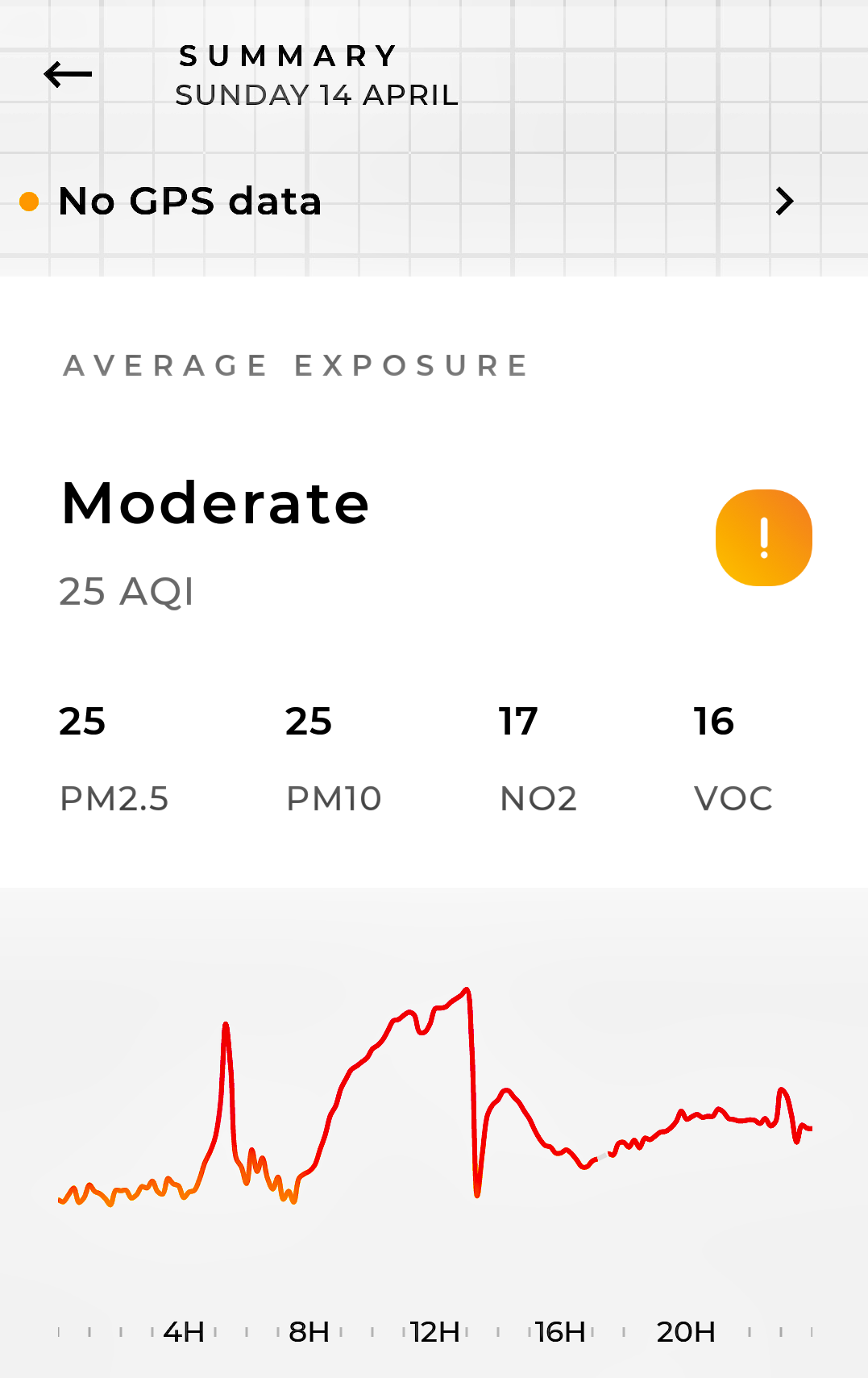
Task: Select the VOC pollutant reading
Action: [x=733, y=758]
